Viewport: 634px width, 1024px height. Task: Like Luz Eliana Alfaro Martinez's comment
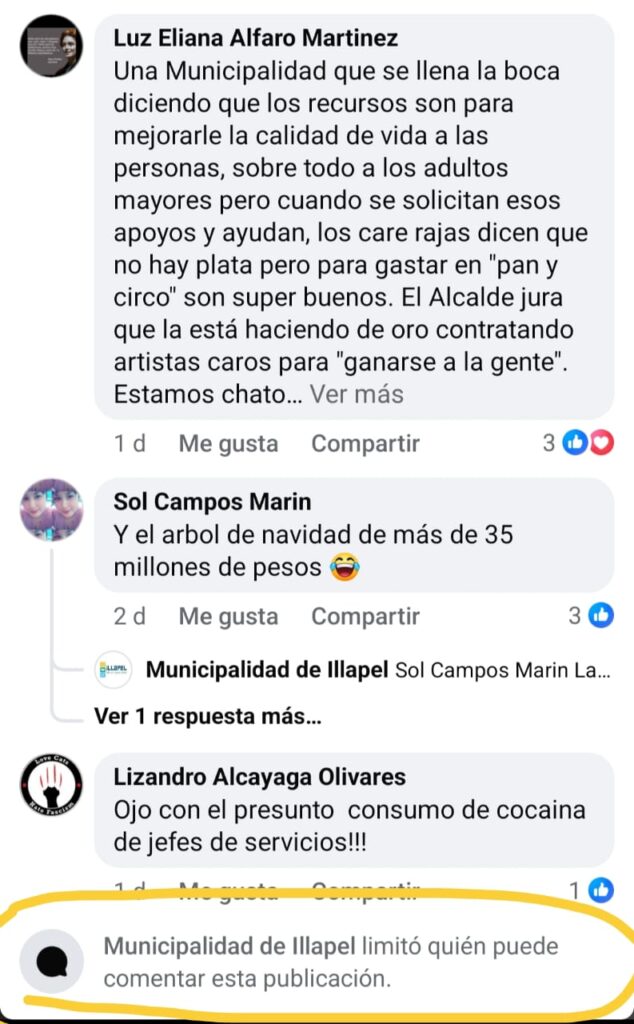(x=228, y=443)
